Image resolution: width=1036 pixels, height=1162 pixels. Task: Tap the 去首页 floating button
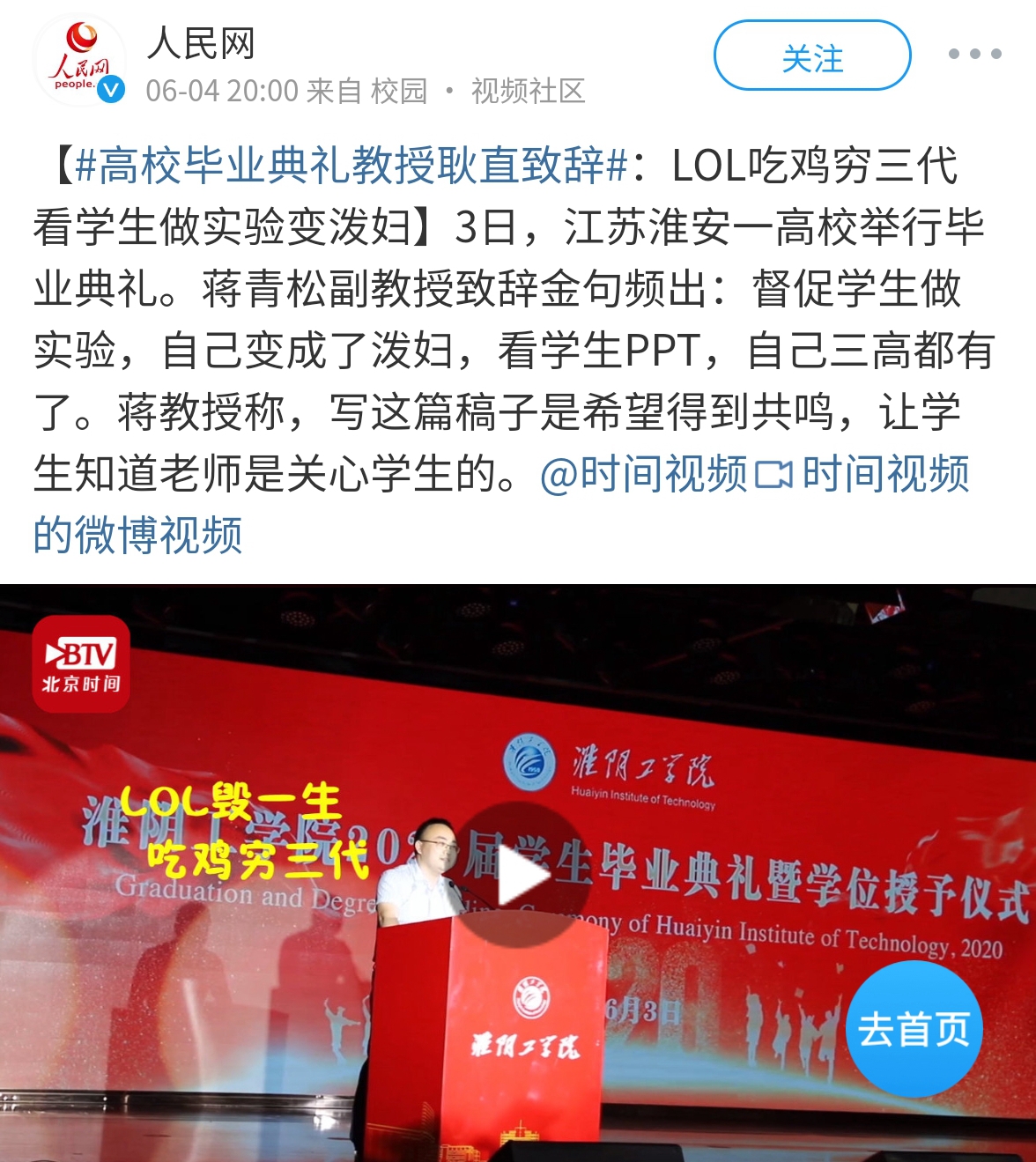pos(914,1029)
